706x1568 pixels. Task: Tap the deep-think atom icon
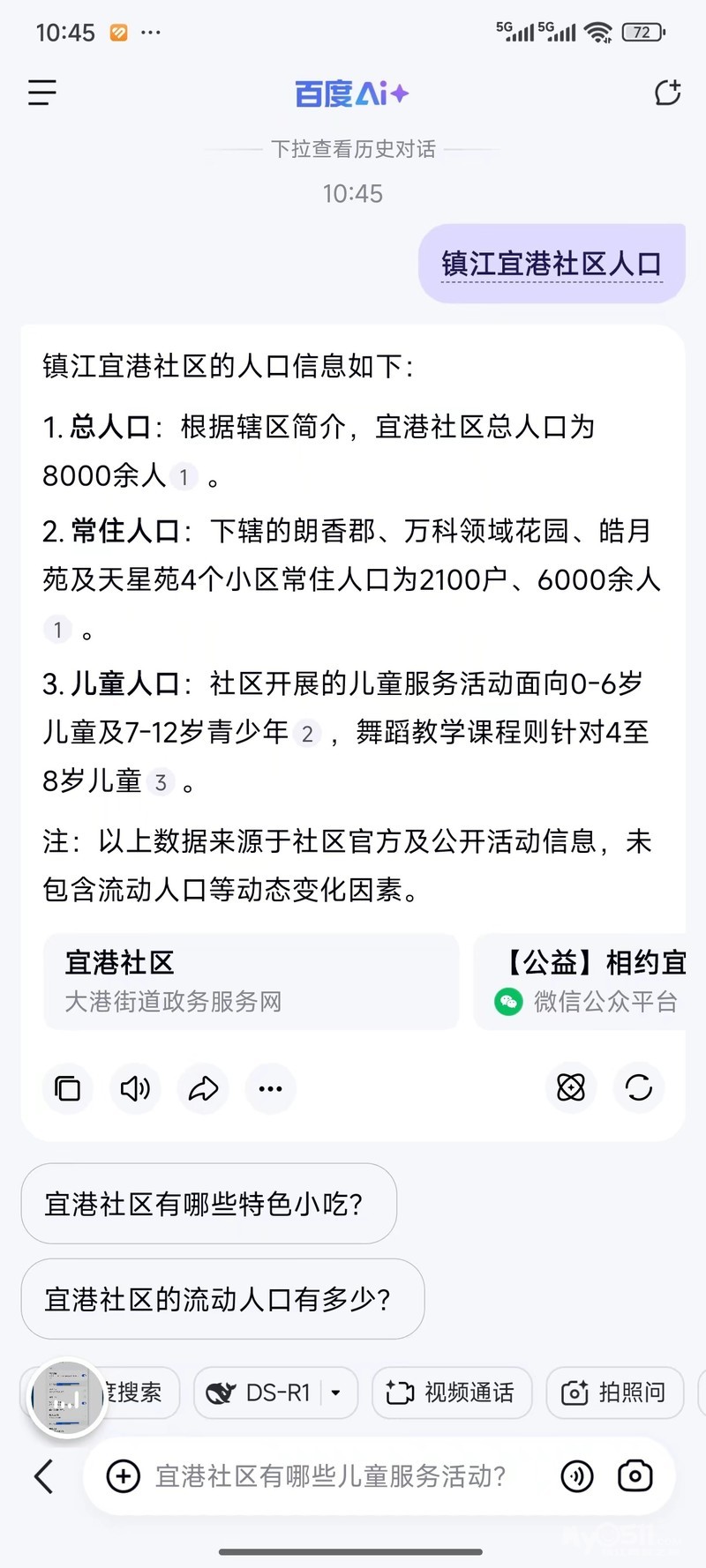coord(571,1087)
